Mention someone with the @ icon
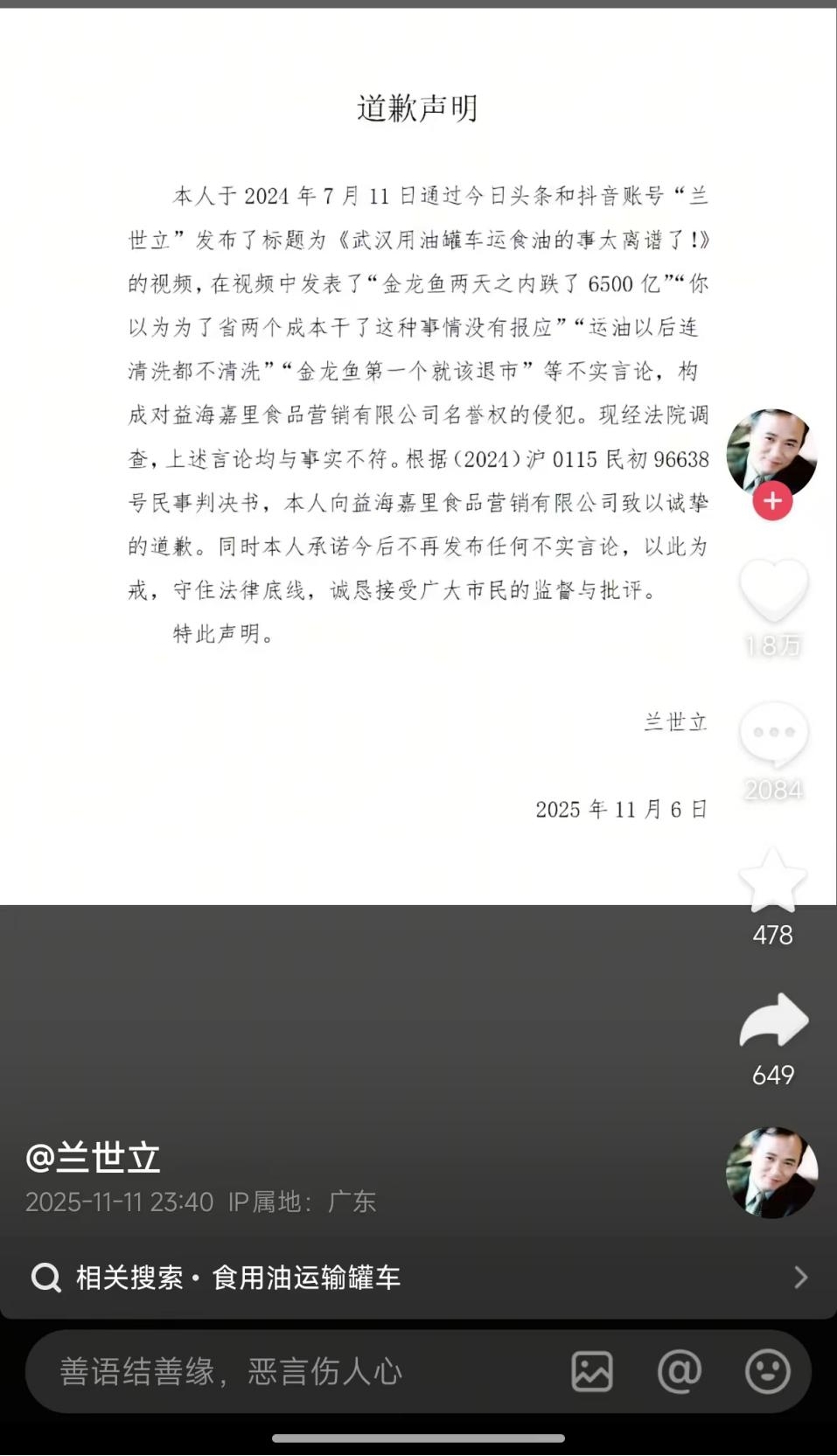 [680, 1371]
